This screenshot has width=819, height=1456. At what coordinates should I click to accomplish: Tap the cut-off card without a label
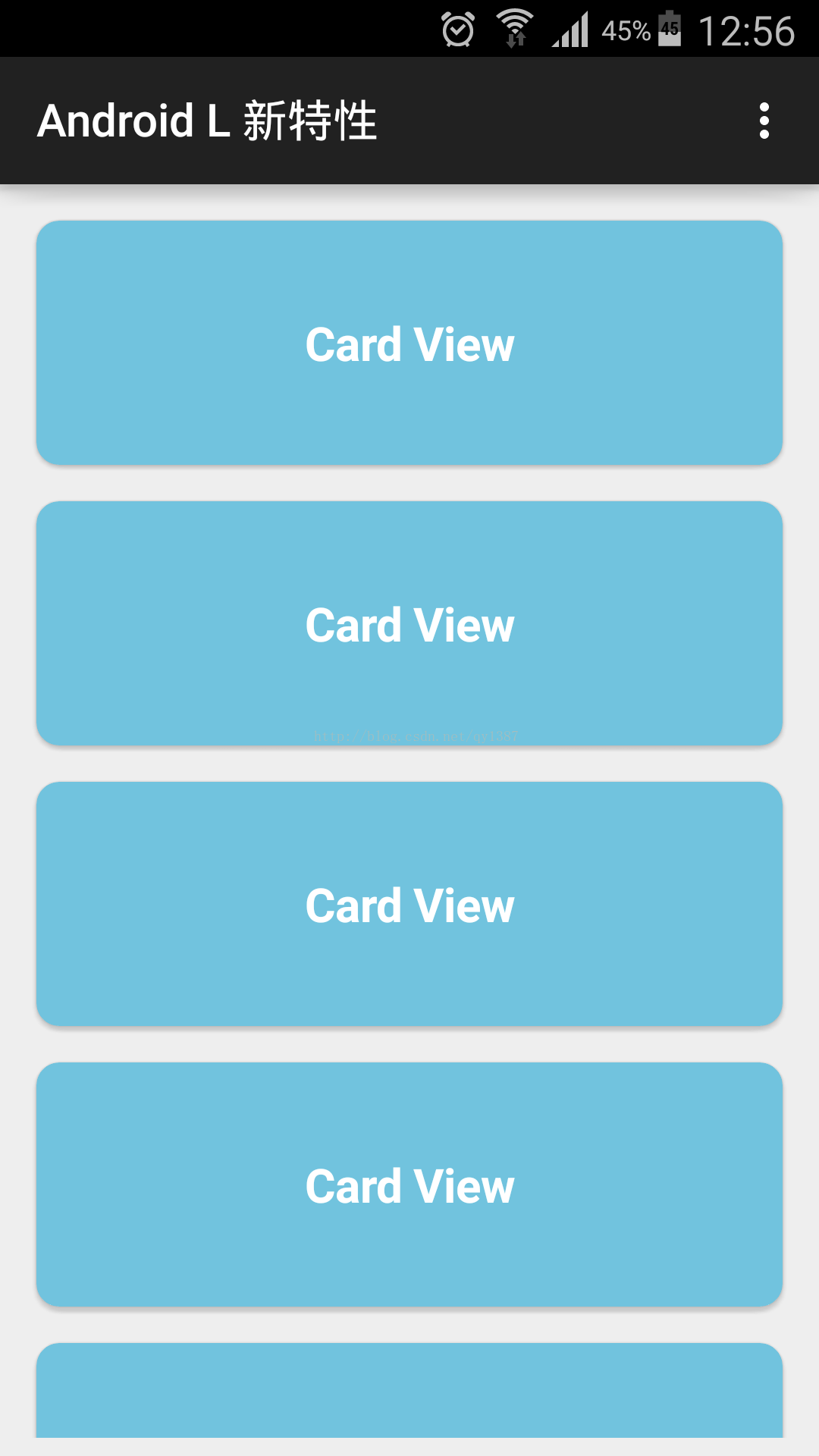(409, 1390)
